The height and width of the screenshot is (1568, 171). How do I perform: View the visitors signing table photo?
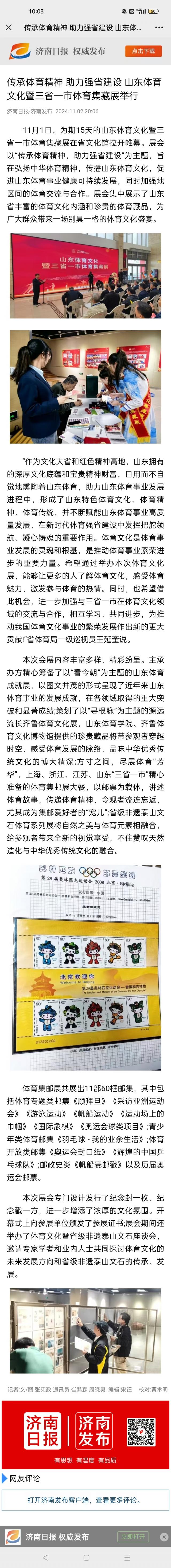[85, 386]
